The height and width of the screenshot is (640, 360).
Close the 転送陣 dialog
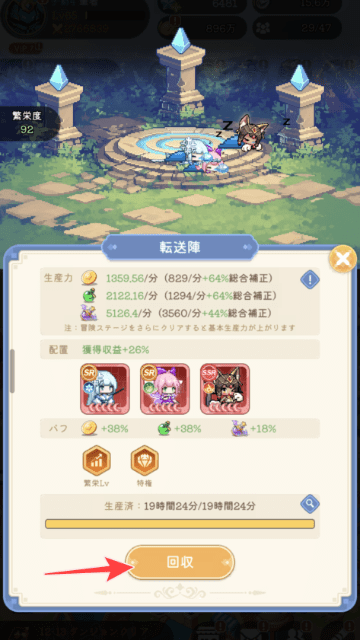(343, 259)
